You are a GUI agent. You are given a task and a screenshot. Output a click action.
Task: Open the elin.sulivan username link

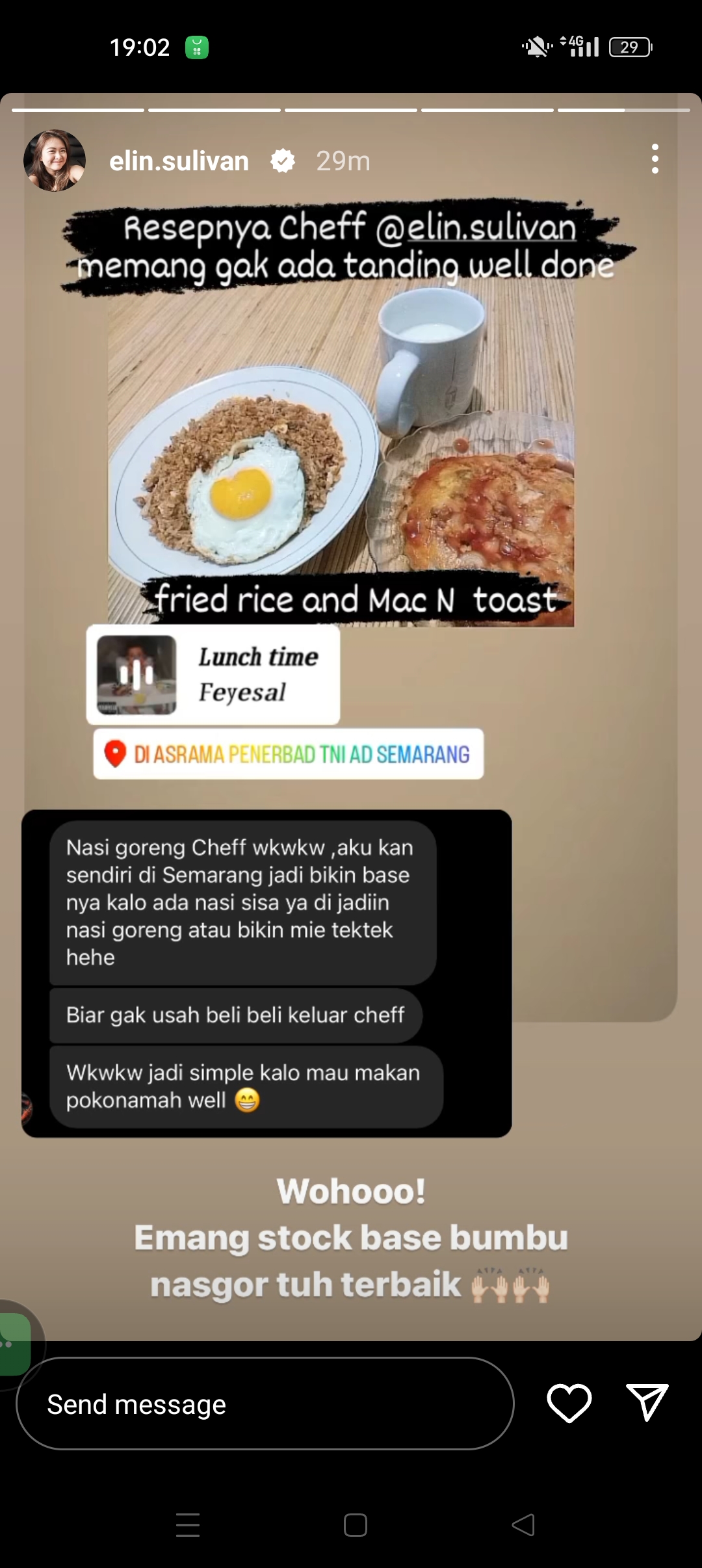(x=179, y=161)
